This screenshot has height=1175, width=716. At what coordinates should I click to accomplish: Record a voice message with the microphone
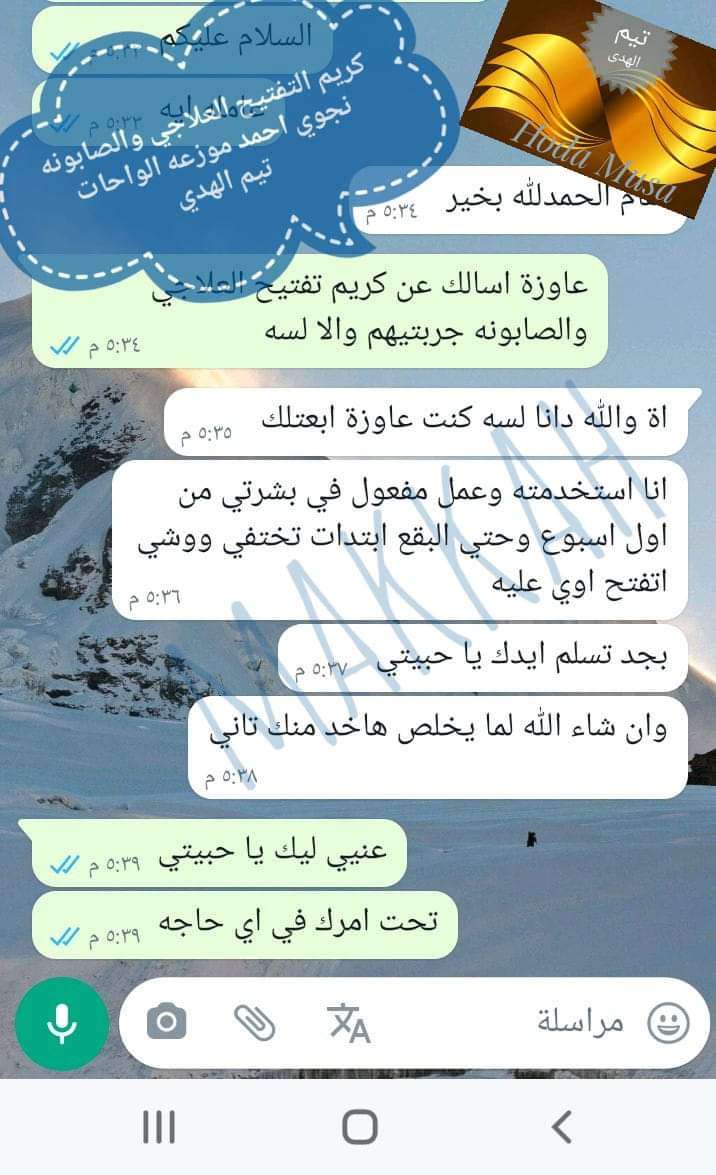tap(62, 1022)
